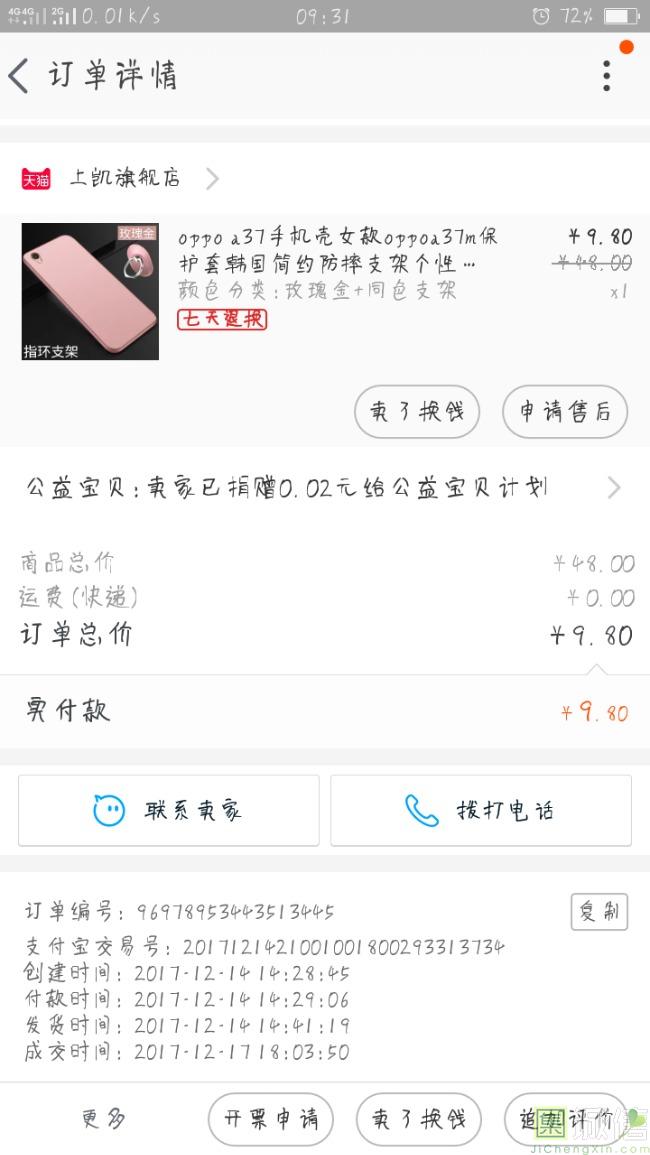Open the three-dot overflow menu
Screen dimensions: 650x1155
coord(606,76)
